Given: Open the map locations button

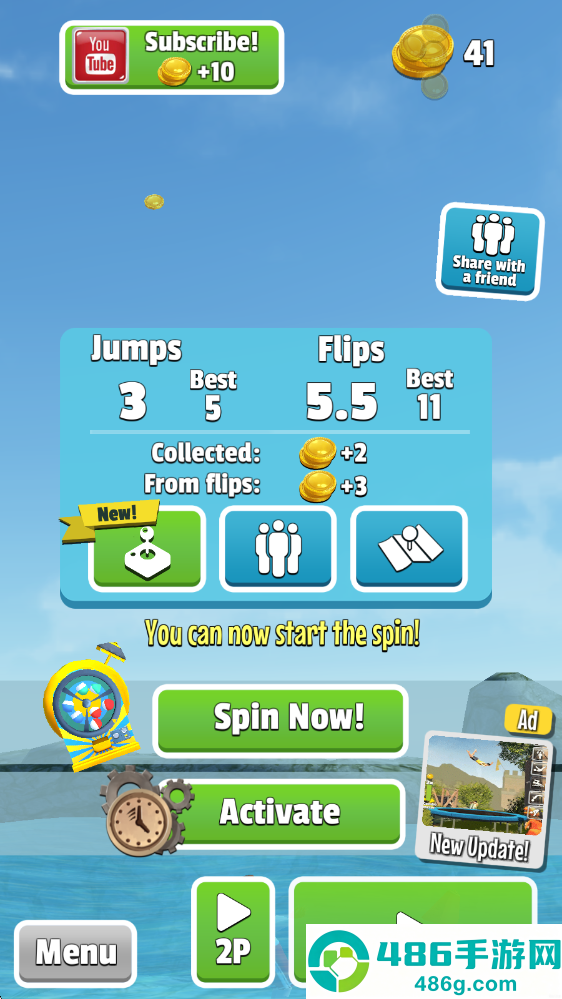Looking at the screenshot, I should click(409, 549).
